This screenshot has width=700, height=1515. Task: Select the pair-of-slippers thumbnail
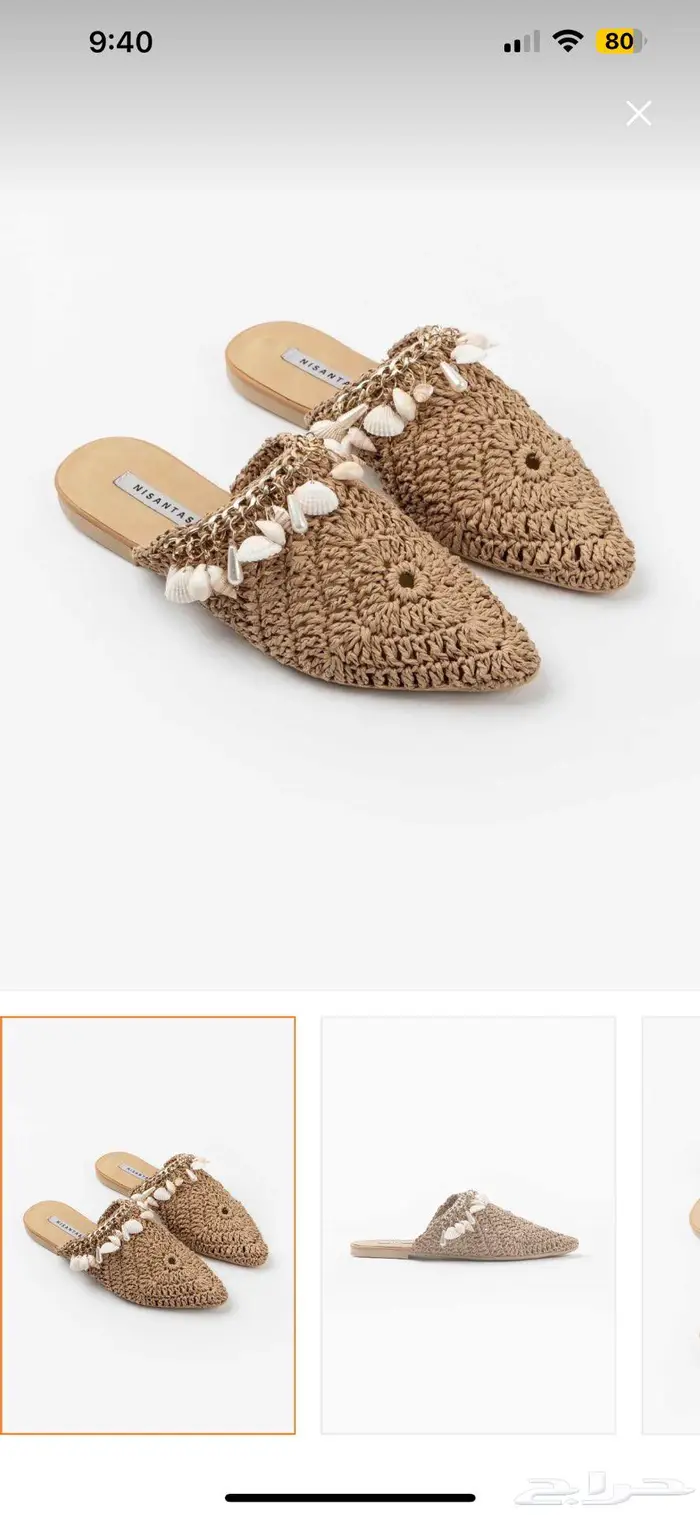tap(148, 1225)
